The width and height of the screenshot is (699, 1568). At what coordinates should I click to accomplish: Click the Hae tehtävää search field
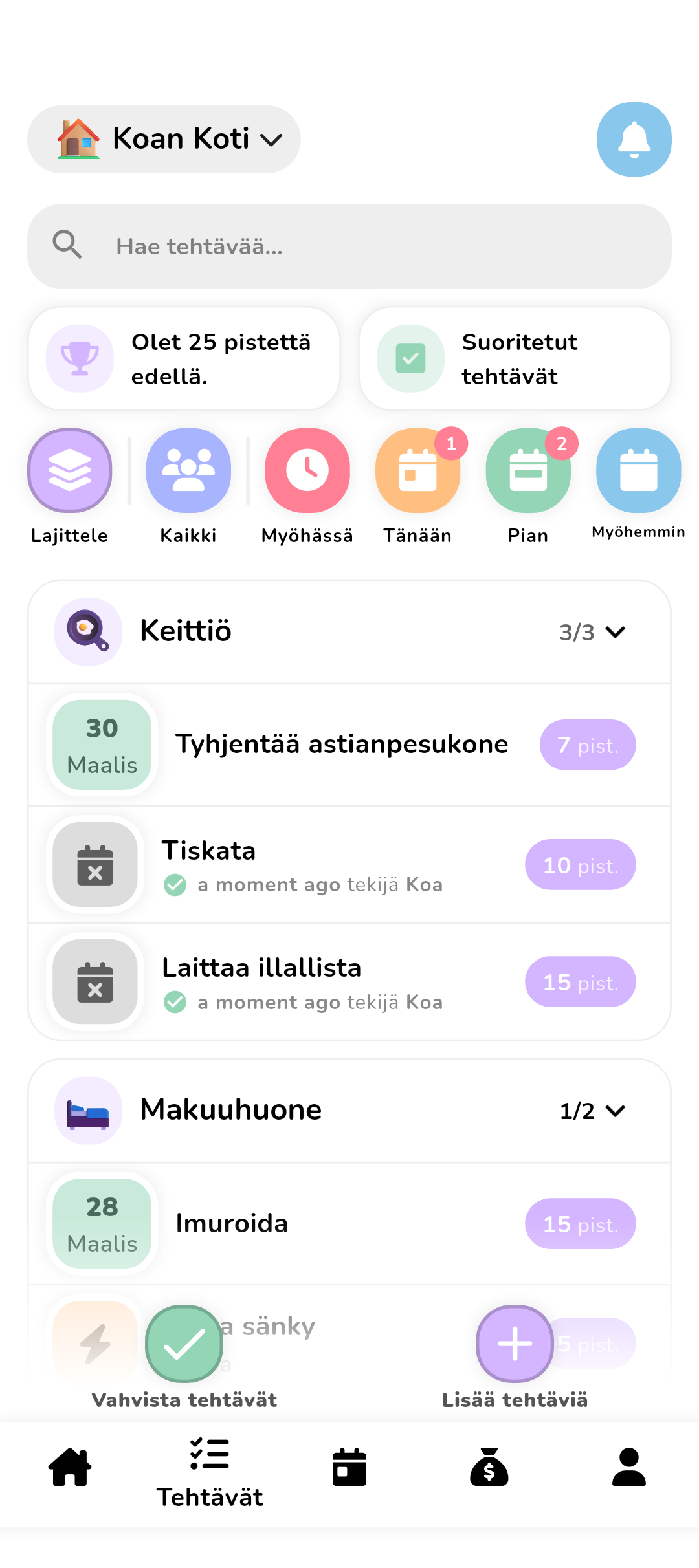pos(349,246)
